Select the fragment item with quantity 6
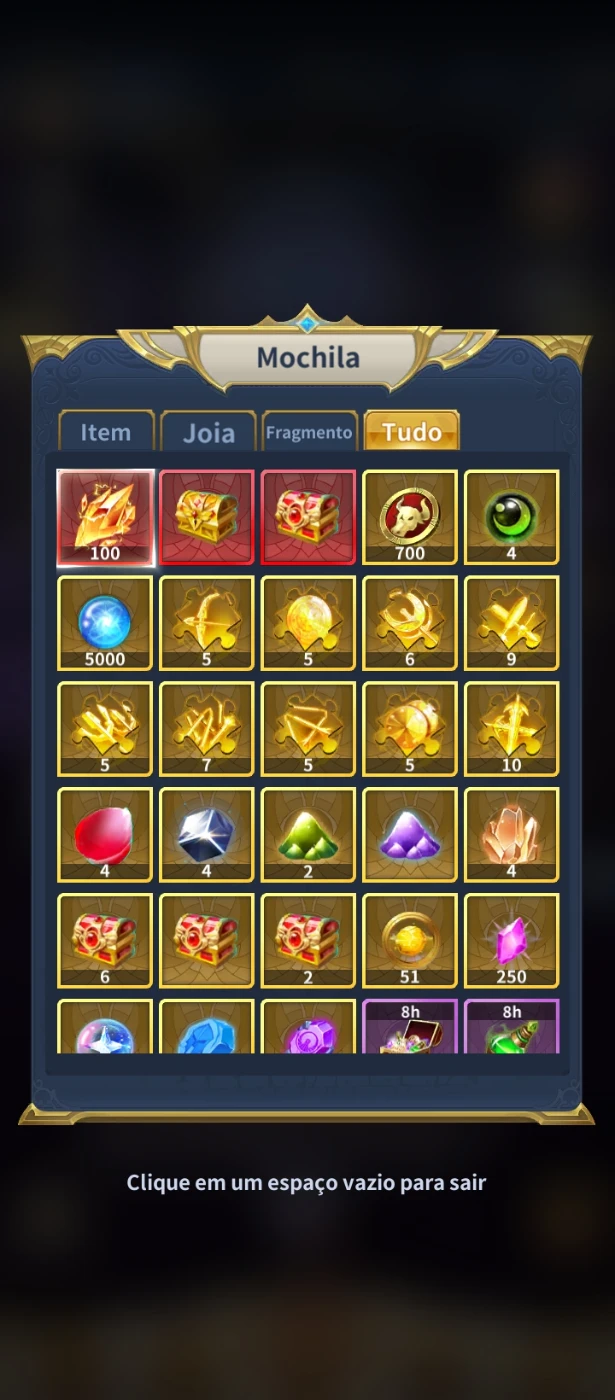This screenshot has height=1400, width=615. point(410,622)
